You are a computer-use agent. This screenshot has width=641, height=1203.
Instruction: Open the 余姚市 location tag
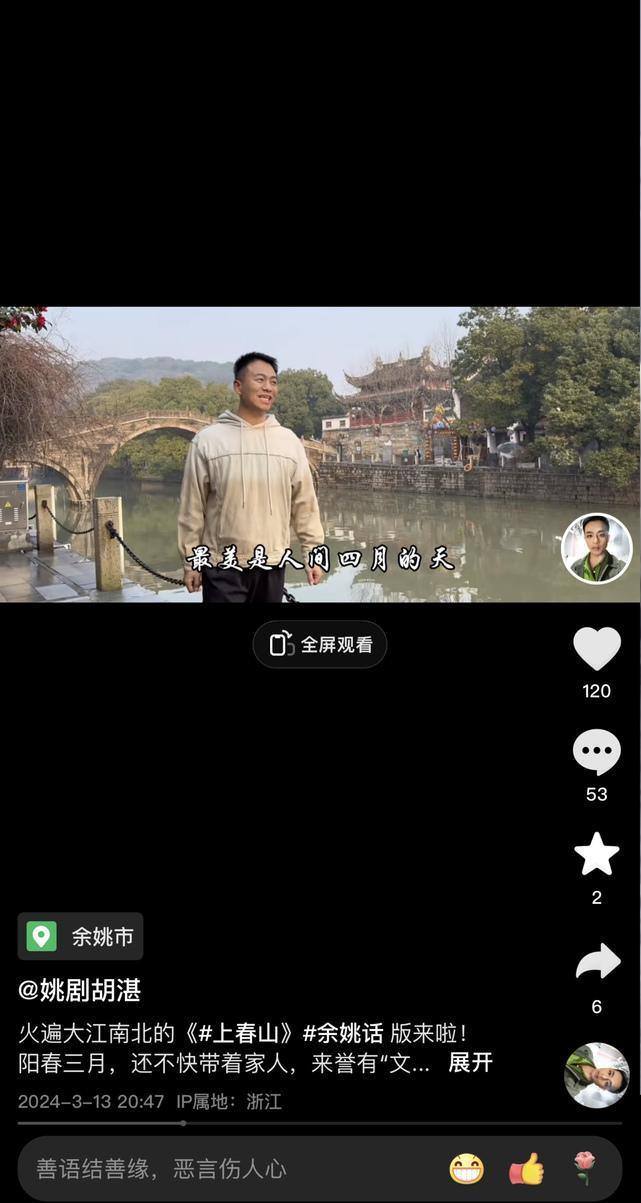(x=81, y=937)
